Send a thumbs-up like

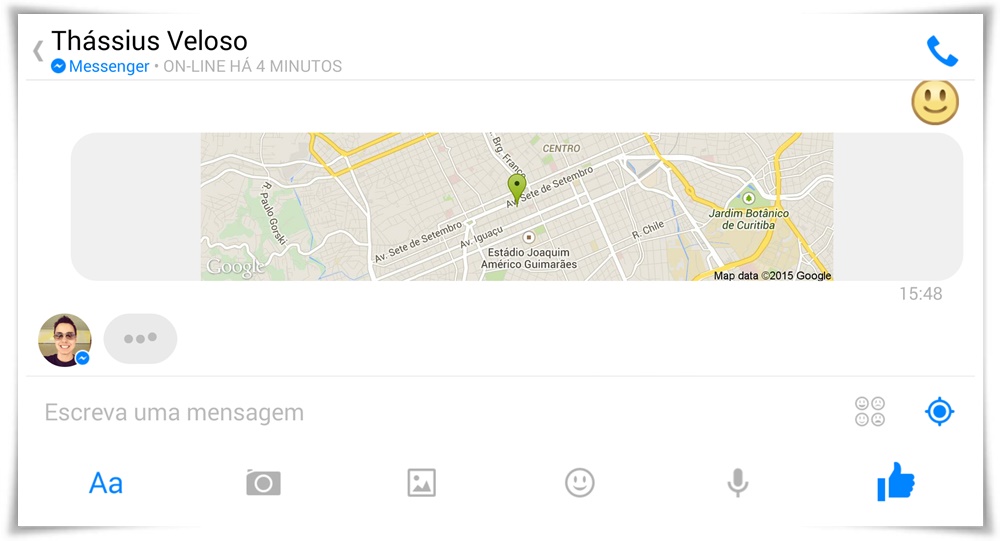896,483
